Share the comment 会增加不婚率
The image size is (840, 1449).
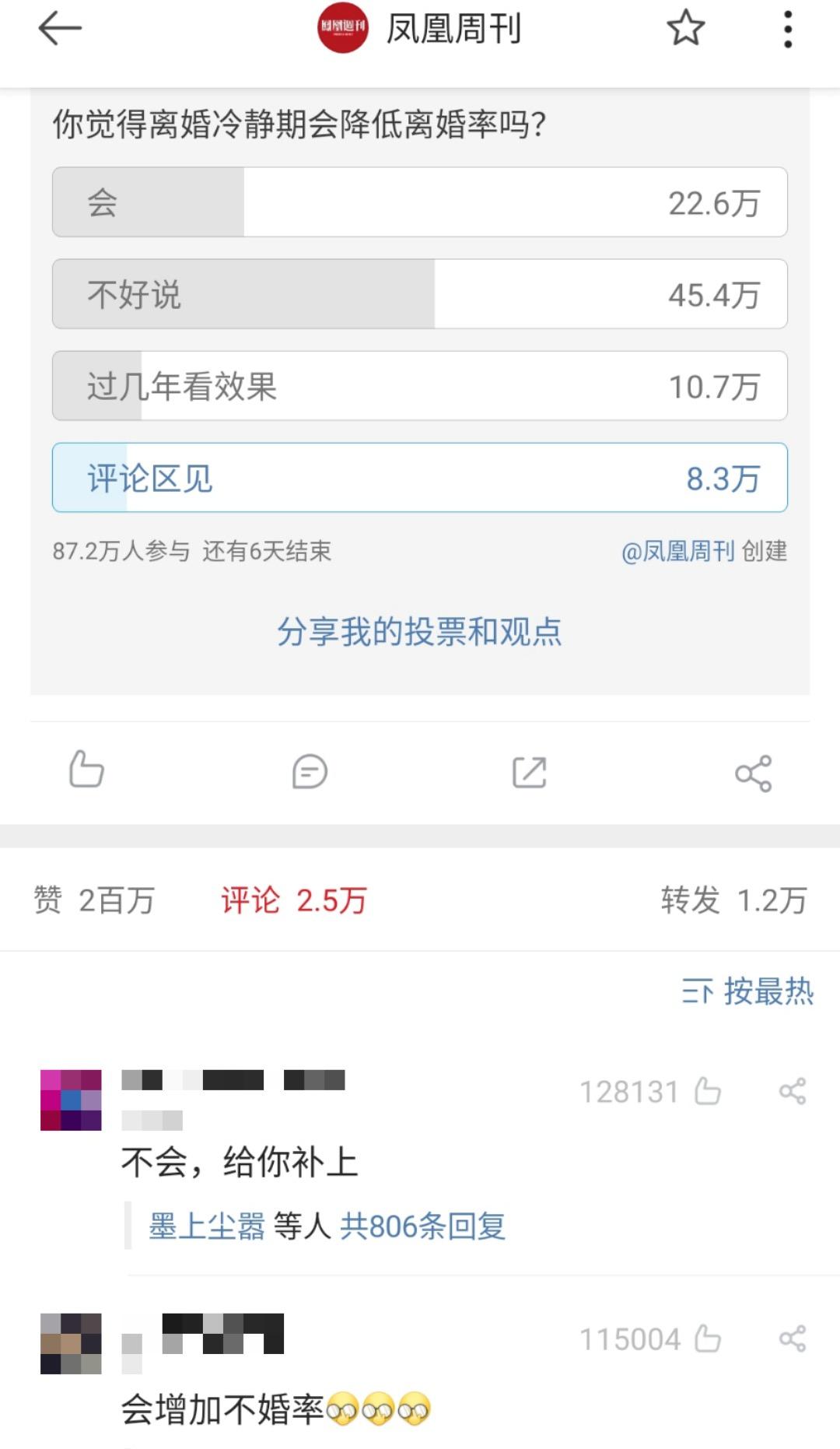(x=793, y=1338)
